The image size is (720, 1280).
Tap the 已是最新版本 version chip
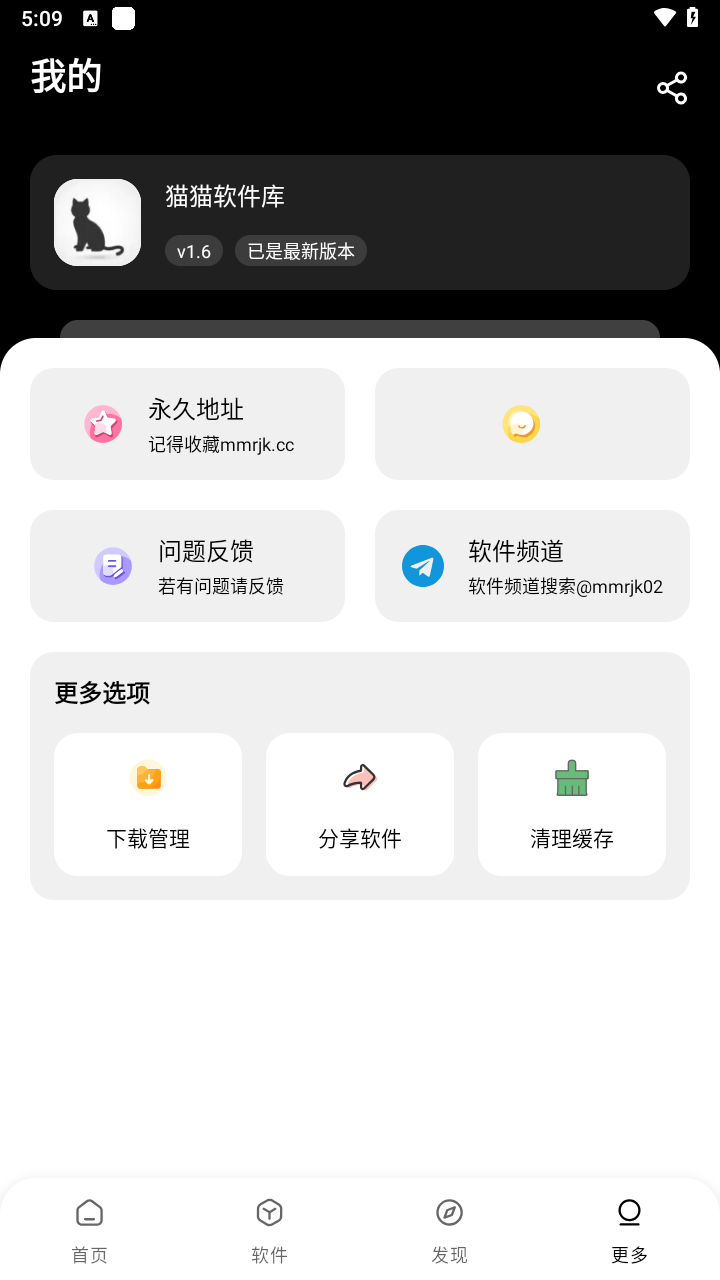coord(301,251)
